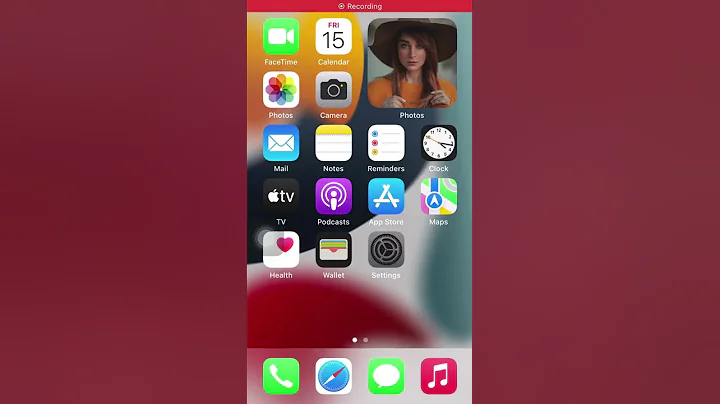Open the App Store
Viewport: 720px width, 404px height.
(x=386, y=196)
